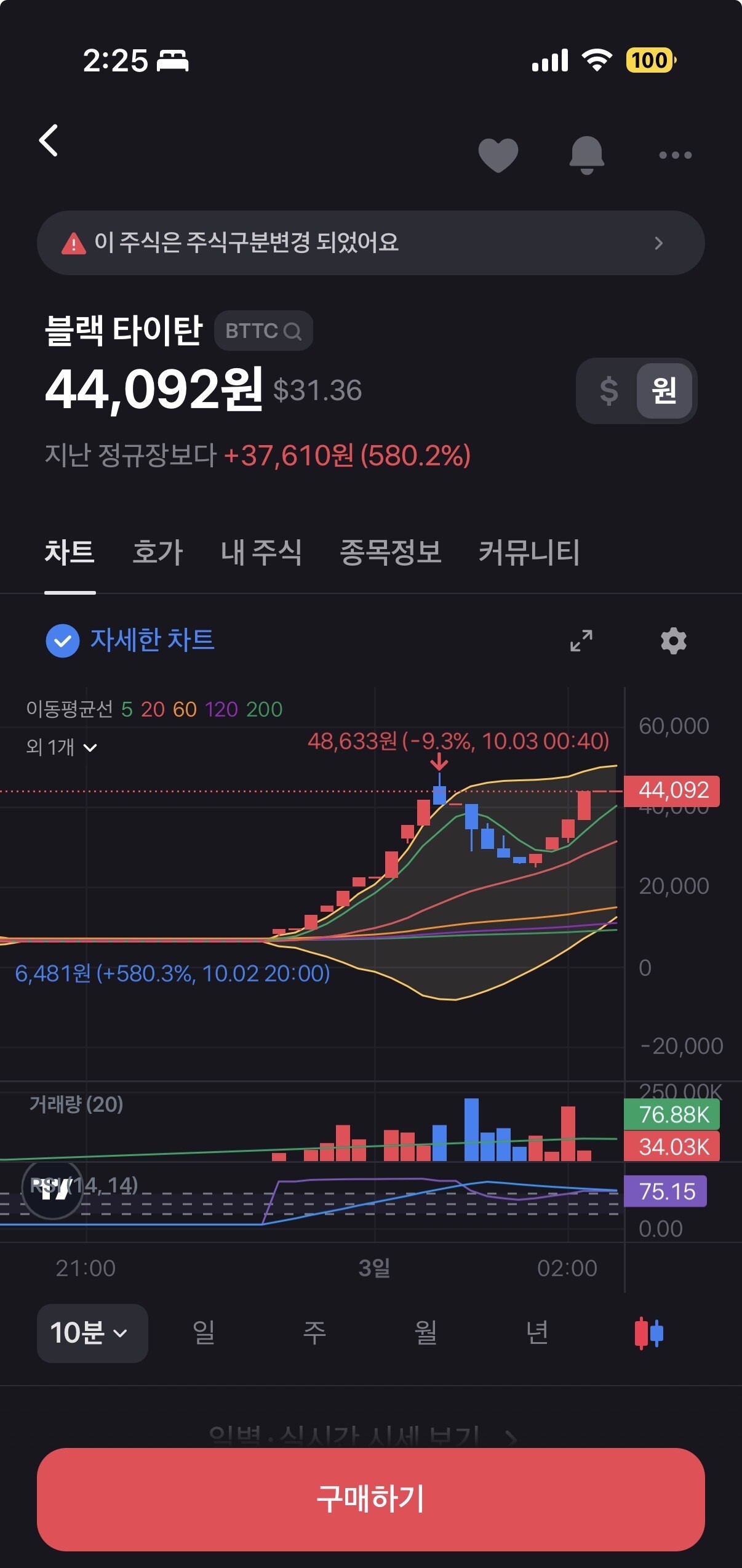This screenshot has width=742, height=1568.
Task: Search using the BTTC ticker chip
Action: 263,331
